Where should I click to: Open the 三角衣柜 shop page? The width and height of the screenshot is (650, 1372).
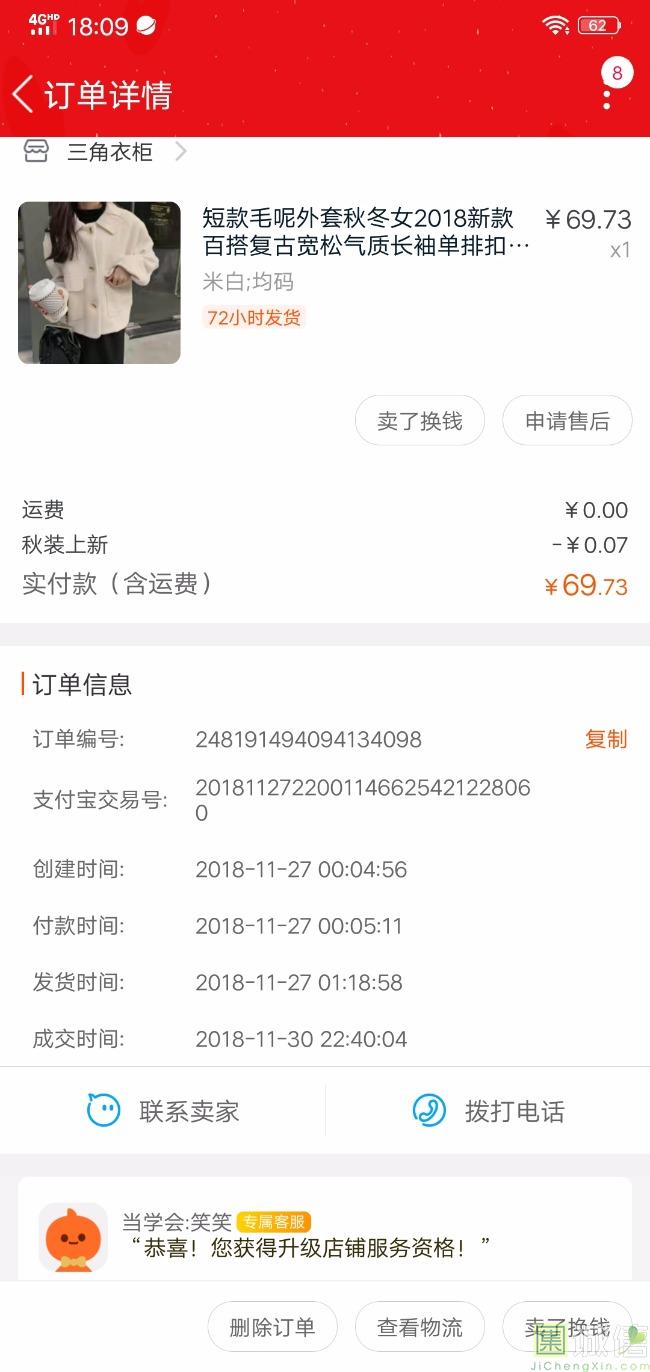click(109, 152)
